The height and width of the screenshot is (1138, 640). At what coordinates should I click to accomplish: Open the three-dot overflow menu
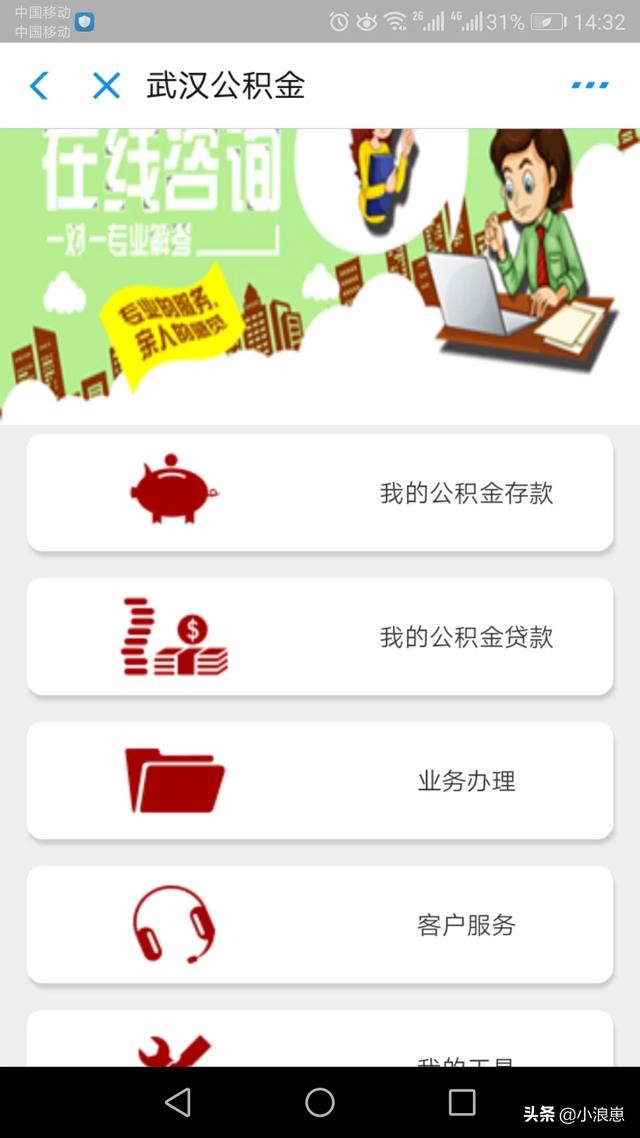[x=590, y=85]
